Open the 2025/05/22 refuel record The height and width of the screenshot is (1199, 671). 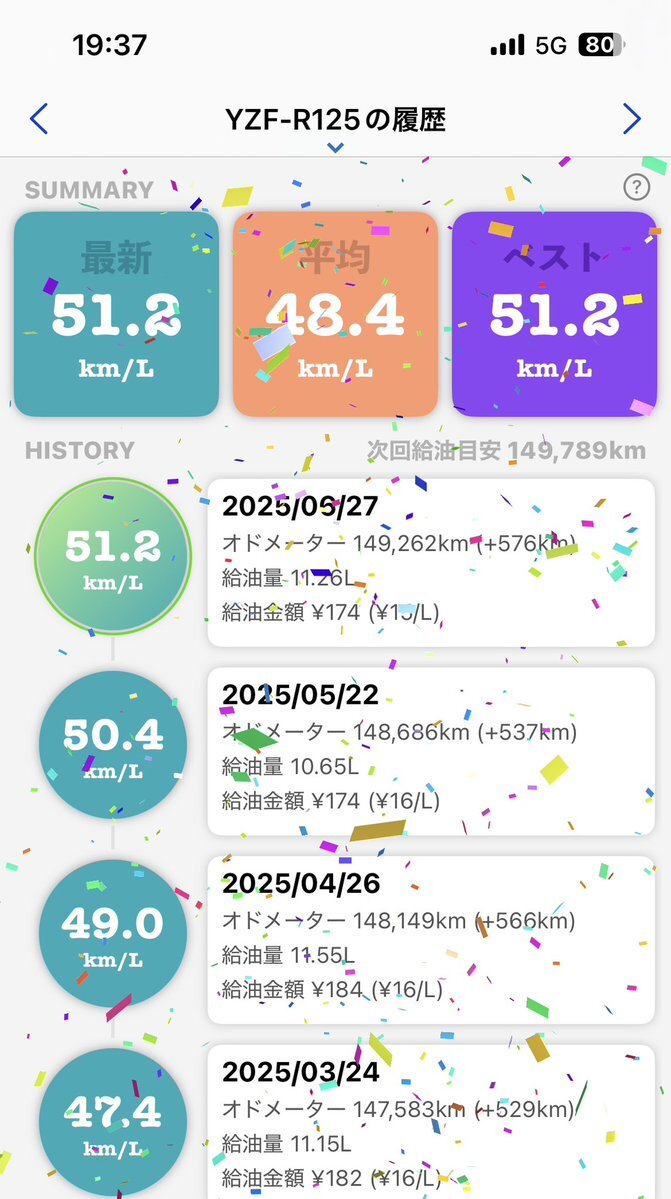(431, 752)
